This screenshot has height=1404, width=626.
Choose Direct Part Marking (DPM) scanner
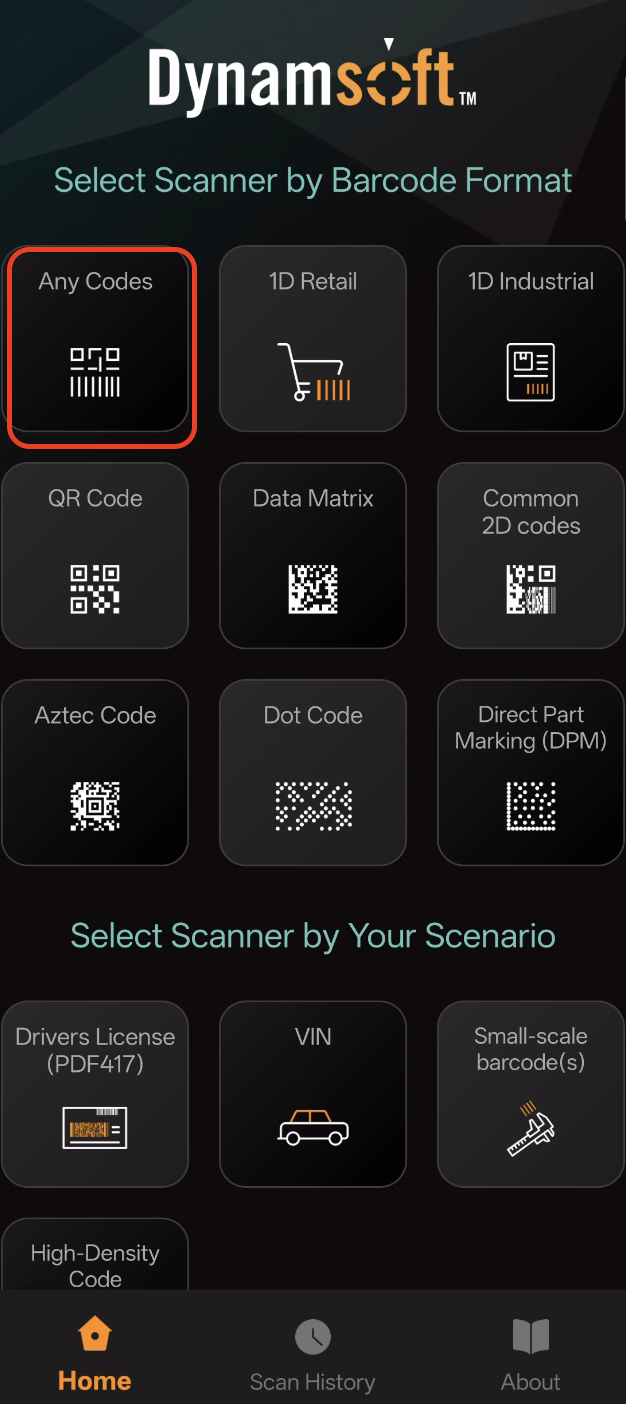coord(531,773)
